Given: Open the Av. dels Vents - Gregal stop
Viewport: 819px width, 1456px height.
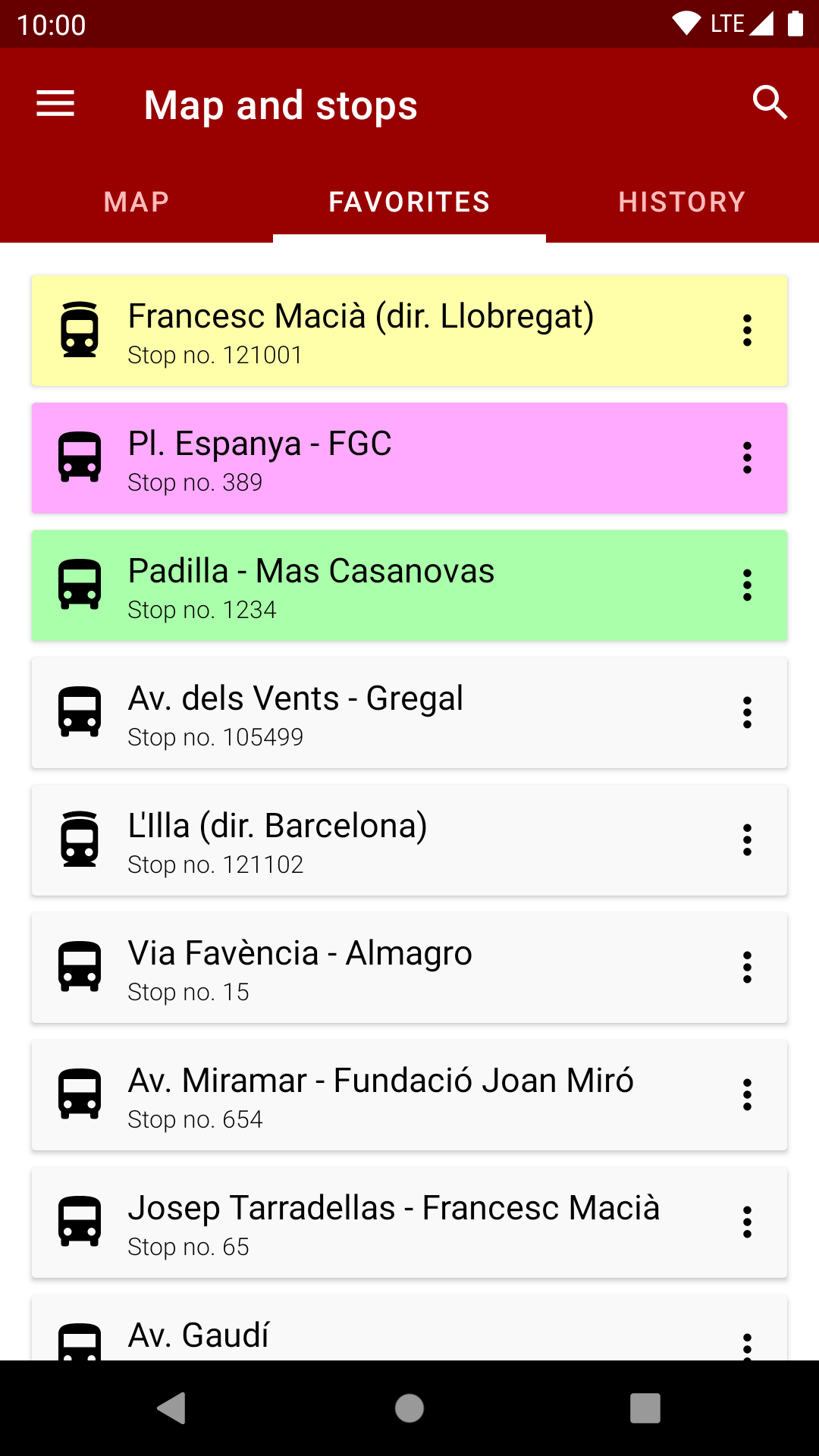Looking at the screenshot, I should click(x=409, y=713).
